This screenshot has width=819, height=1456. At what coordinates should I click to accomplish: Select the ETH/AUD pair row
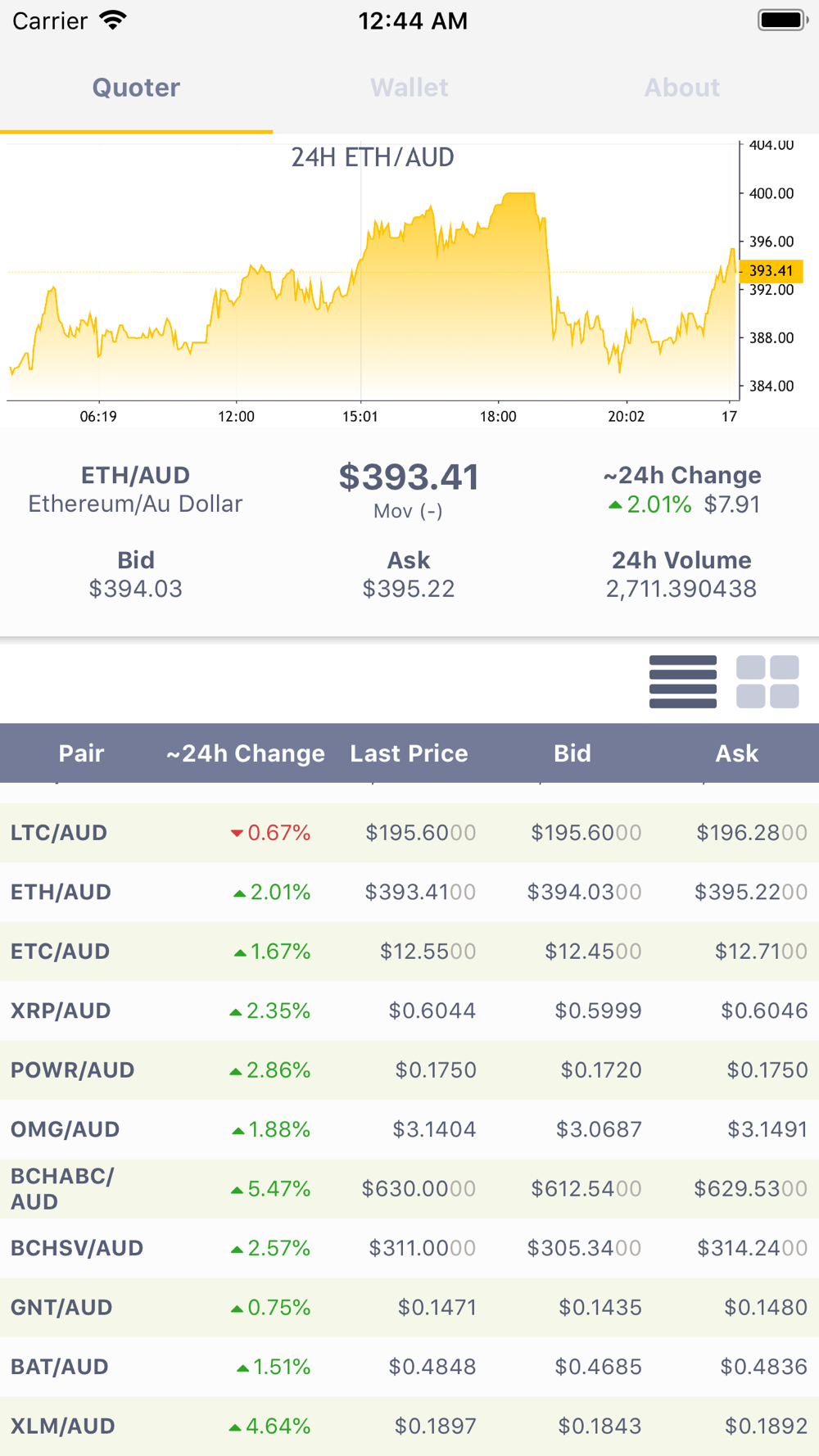[409, 892]
